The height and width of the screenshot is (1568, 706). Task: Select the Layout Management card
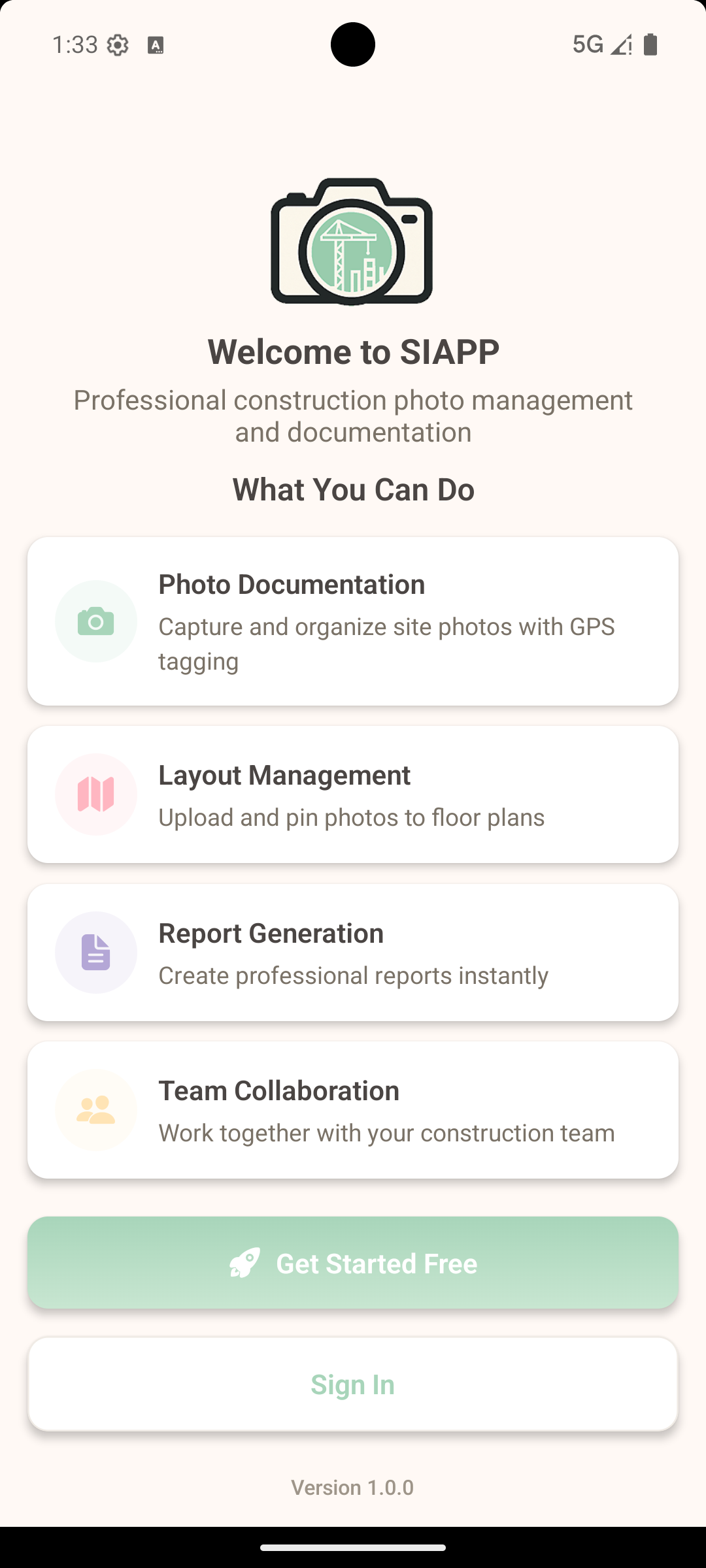[352, 792]
